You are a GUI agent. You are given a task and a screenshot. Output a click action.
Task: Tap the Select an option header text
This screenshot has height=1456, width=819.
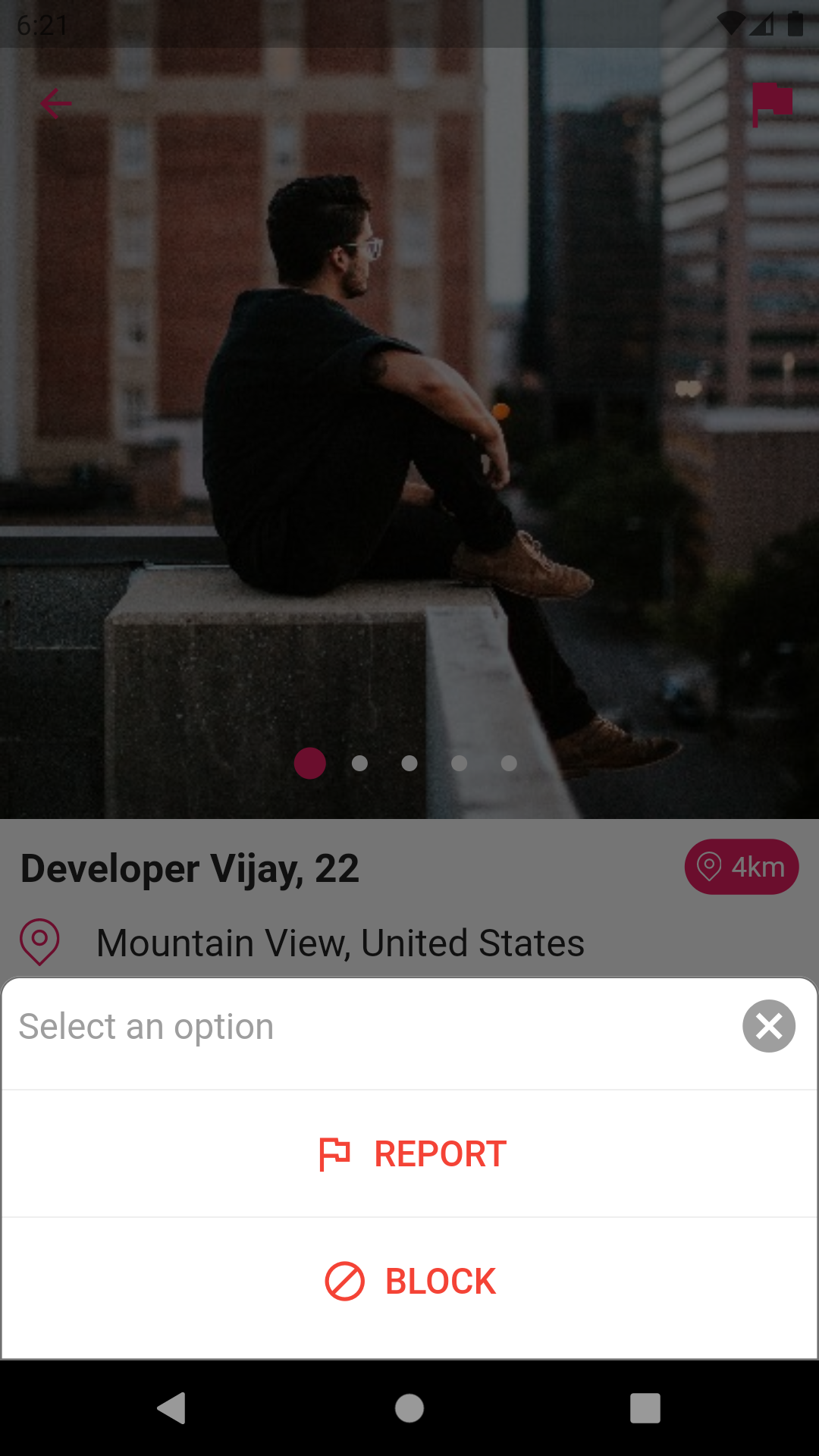[x=147, y=1026]
